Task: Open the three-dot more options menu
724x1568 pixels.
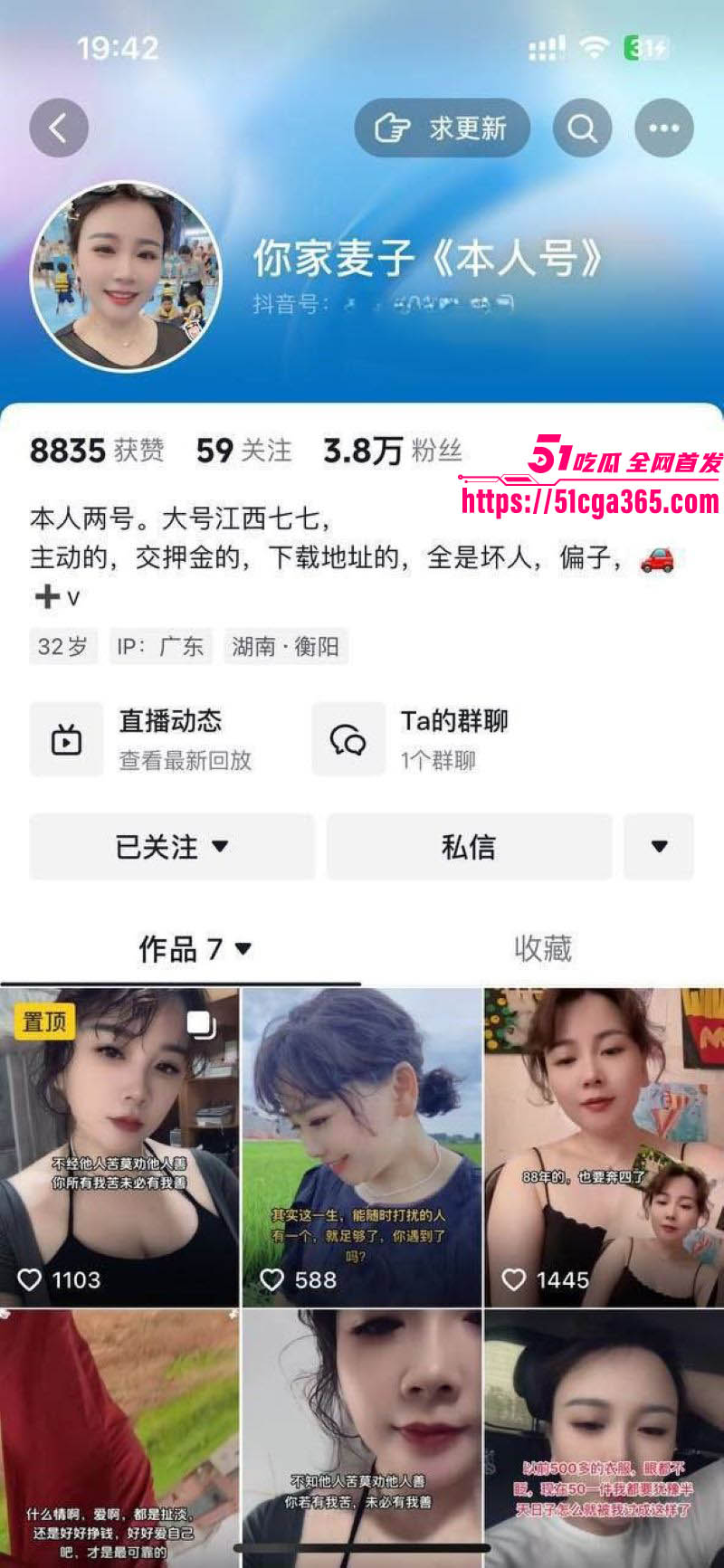Action: pyautogui.click(x=663, y=128)
